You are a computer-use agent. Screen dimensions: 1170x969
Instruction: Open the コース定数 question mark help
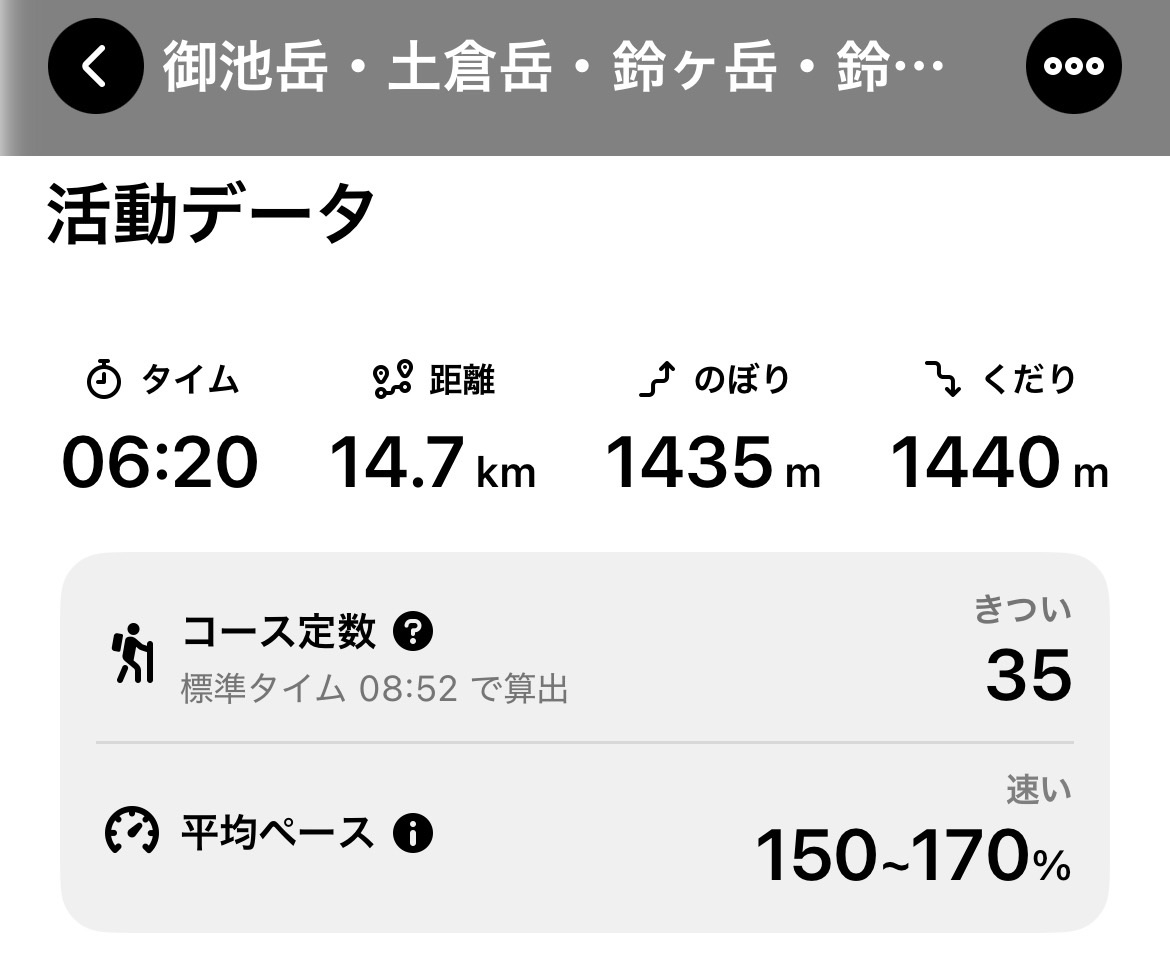click(413, 631)
